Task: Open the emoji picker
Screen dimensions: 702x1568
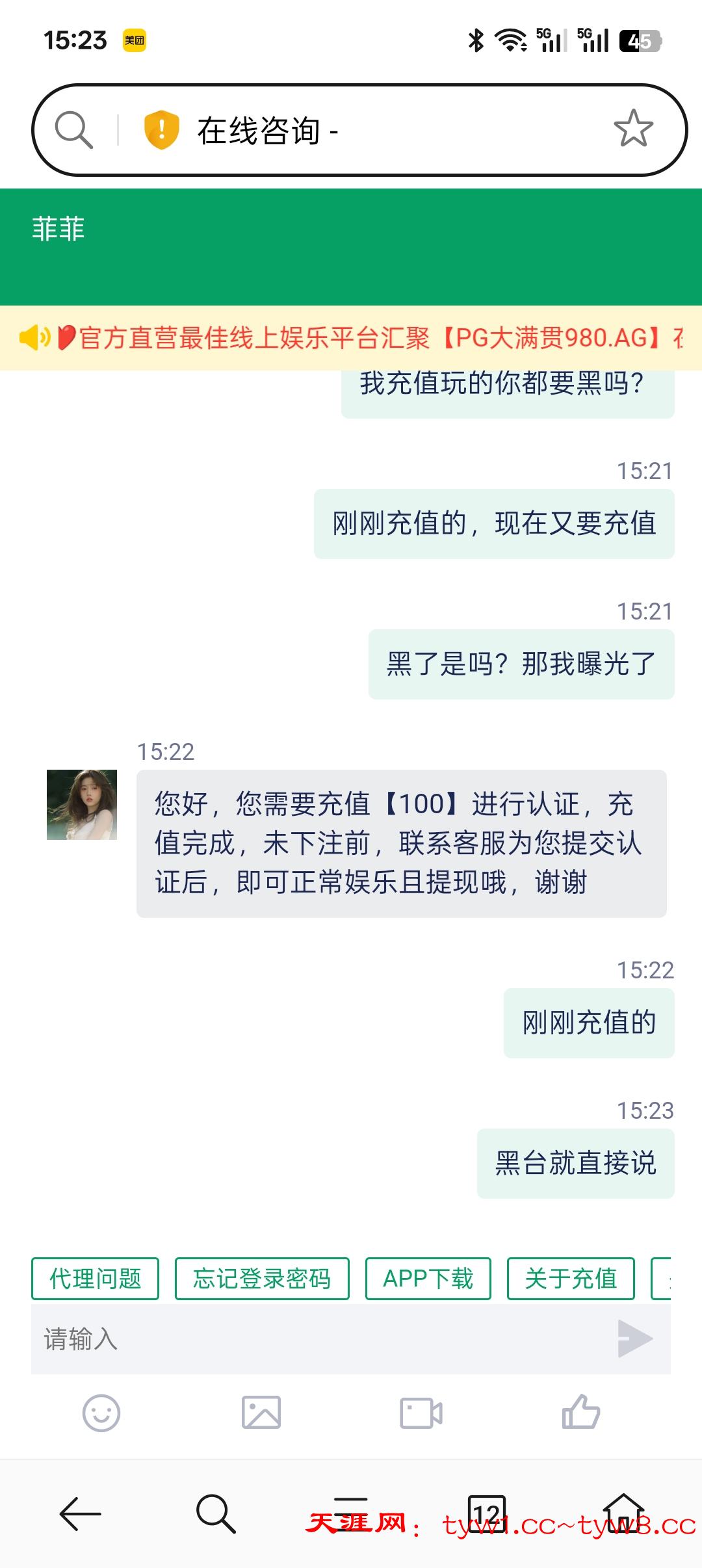Action: point(101,1413)
